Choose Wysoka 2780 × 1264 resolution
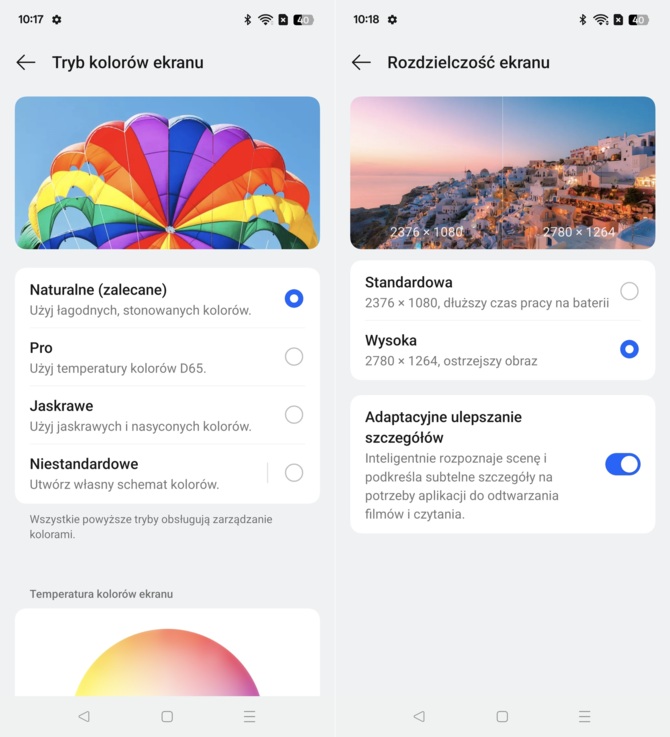Viewport: 670px width, 737px height. tap(629, 349)
